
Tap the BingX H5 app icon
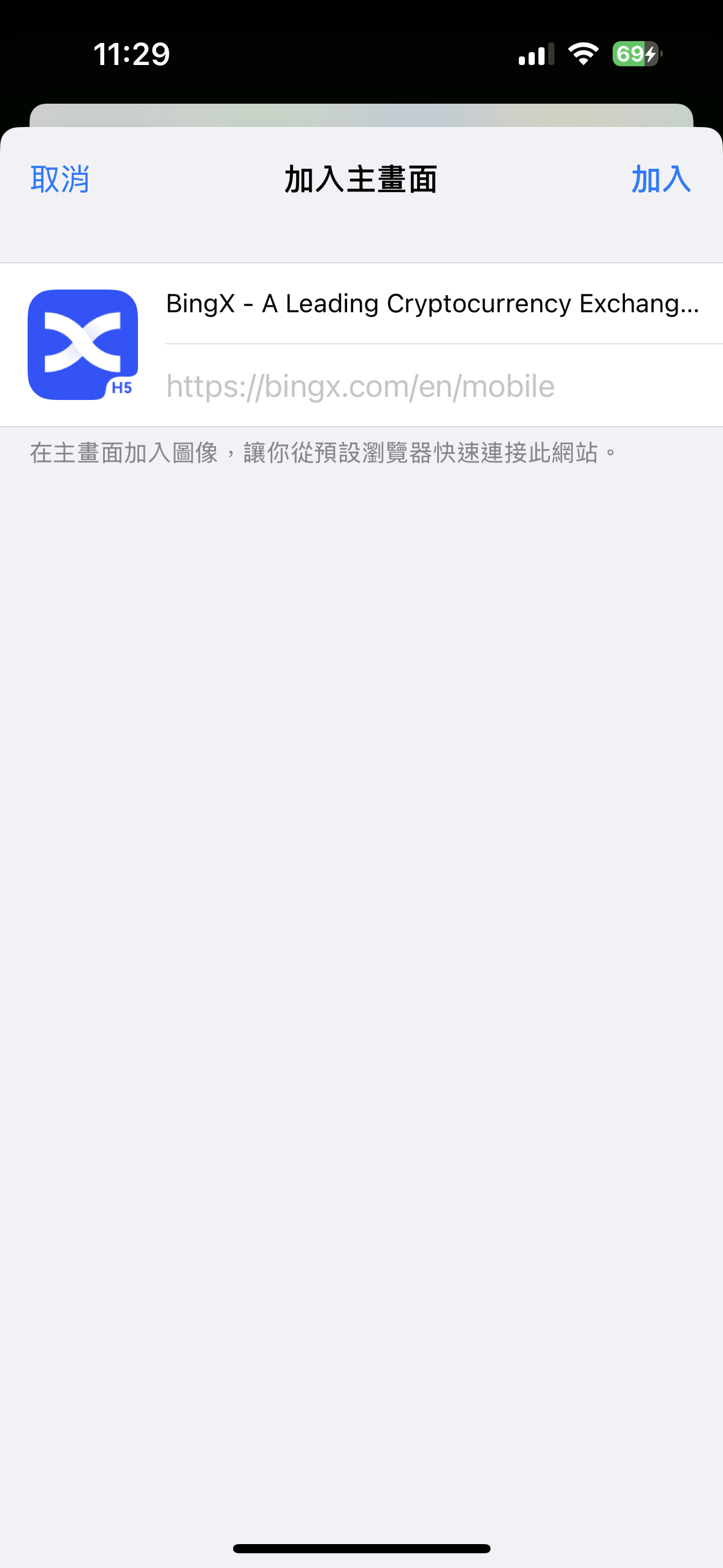tap(84, 344)
